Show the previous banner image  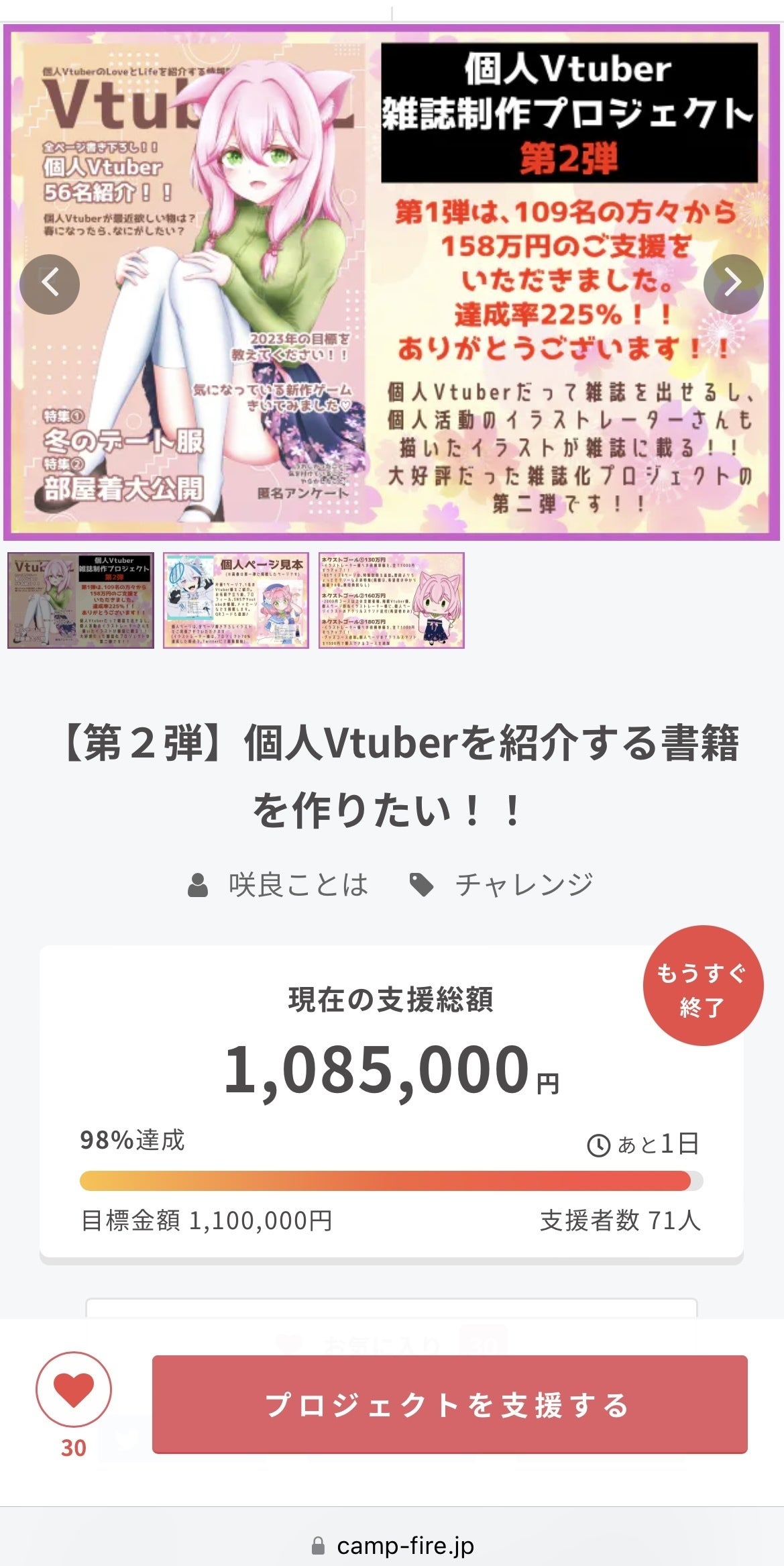pos(50,284)
